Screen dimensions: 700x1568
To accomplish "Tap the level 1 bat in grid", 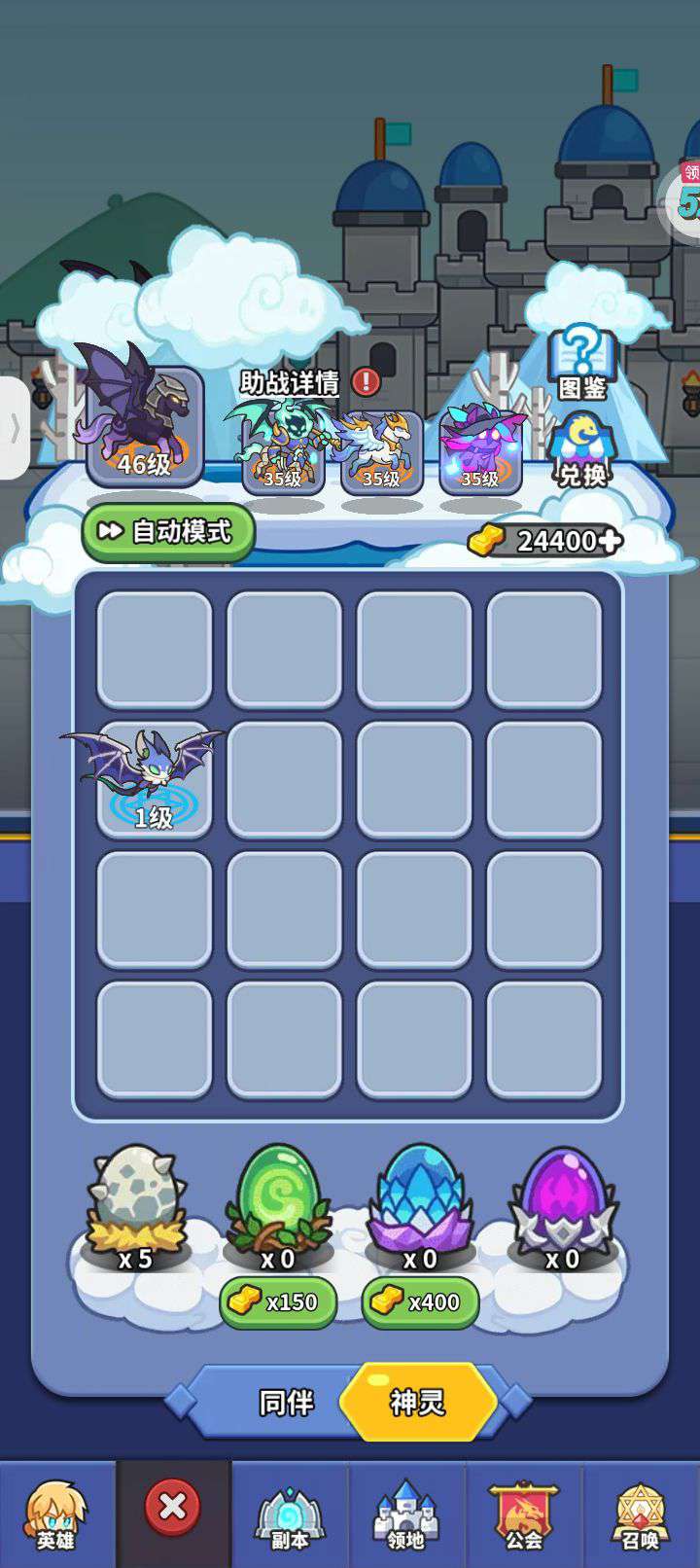I will (x=154, y=779).
